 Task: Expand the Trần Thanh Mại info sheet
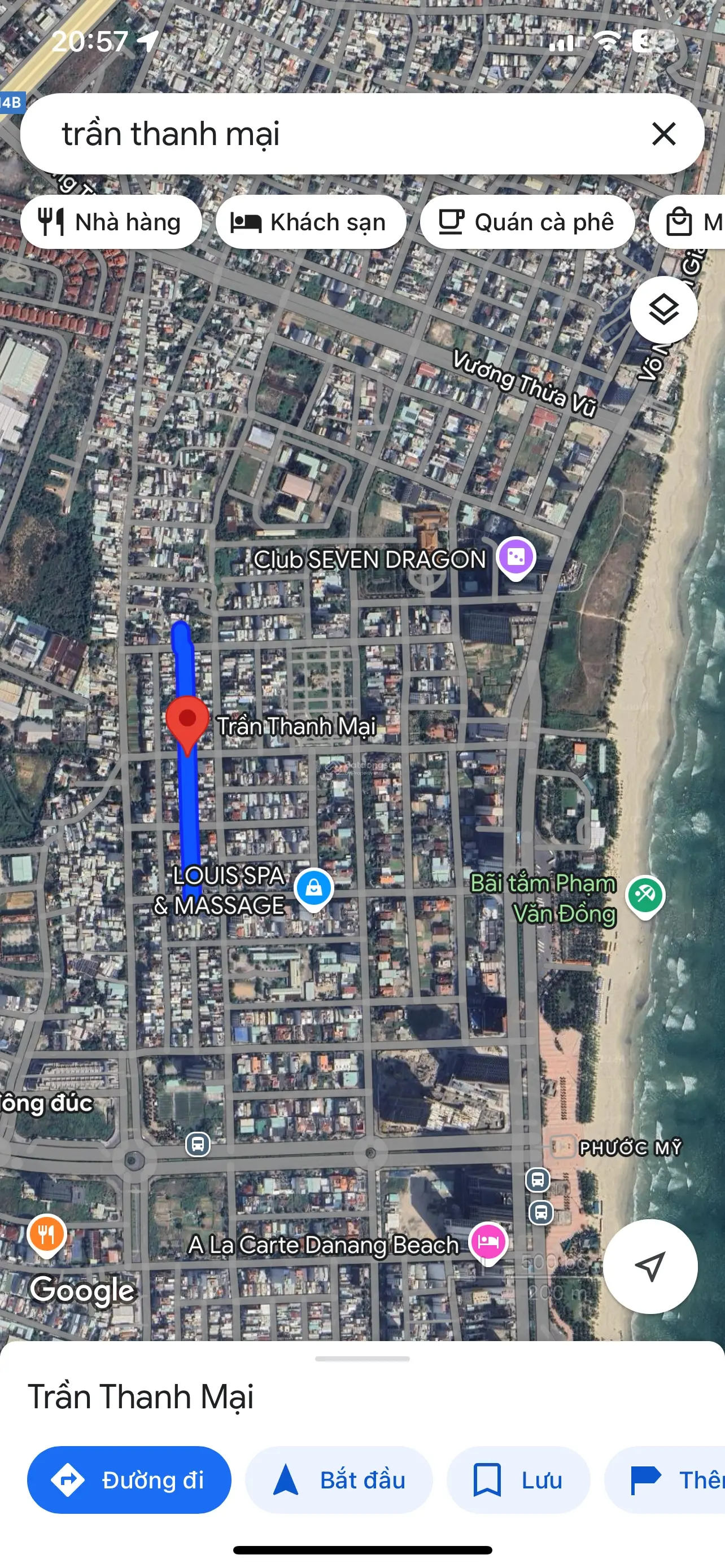click(x=362, y=1359)
